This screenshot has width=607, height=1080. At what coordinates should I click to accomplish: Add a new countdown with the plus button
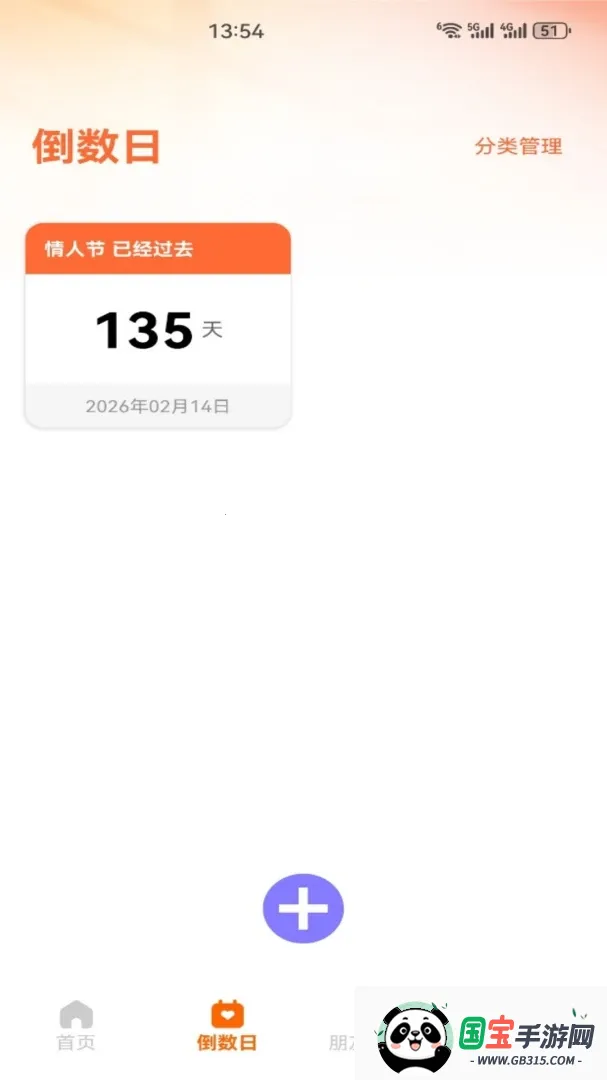303,908
